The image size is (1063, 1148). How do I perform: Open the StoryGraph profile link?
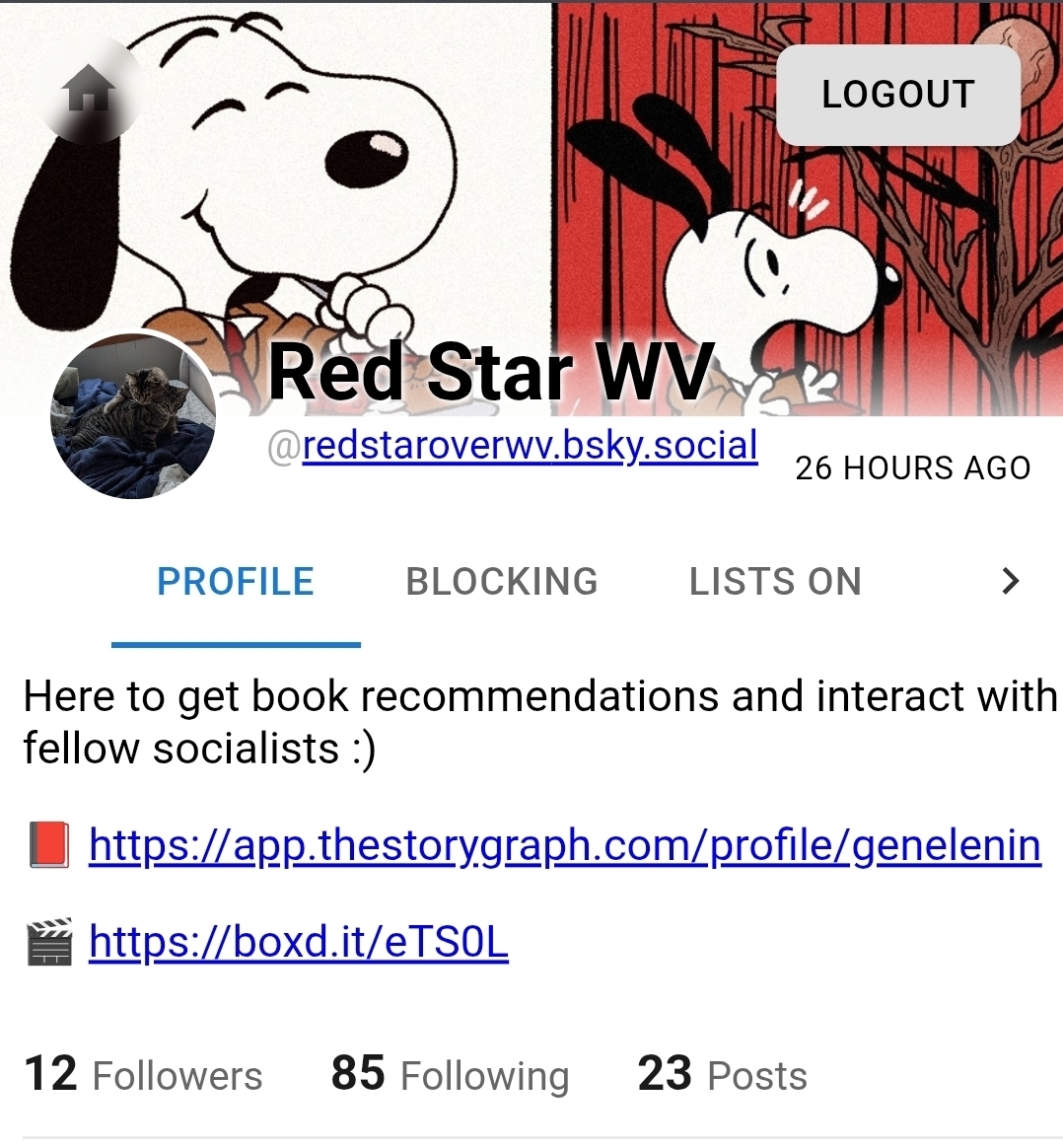564,845
